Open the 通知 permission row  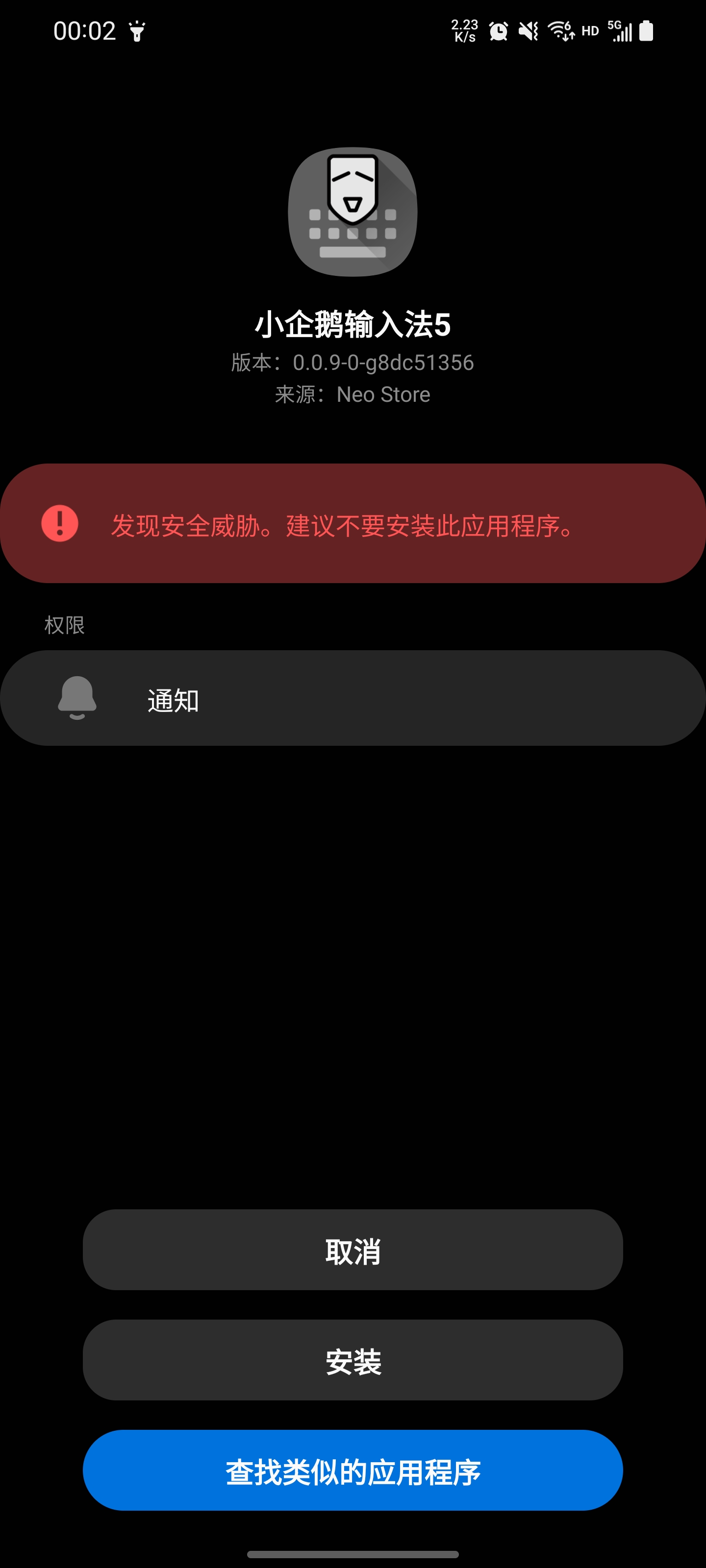[x=353, y=698]
